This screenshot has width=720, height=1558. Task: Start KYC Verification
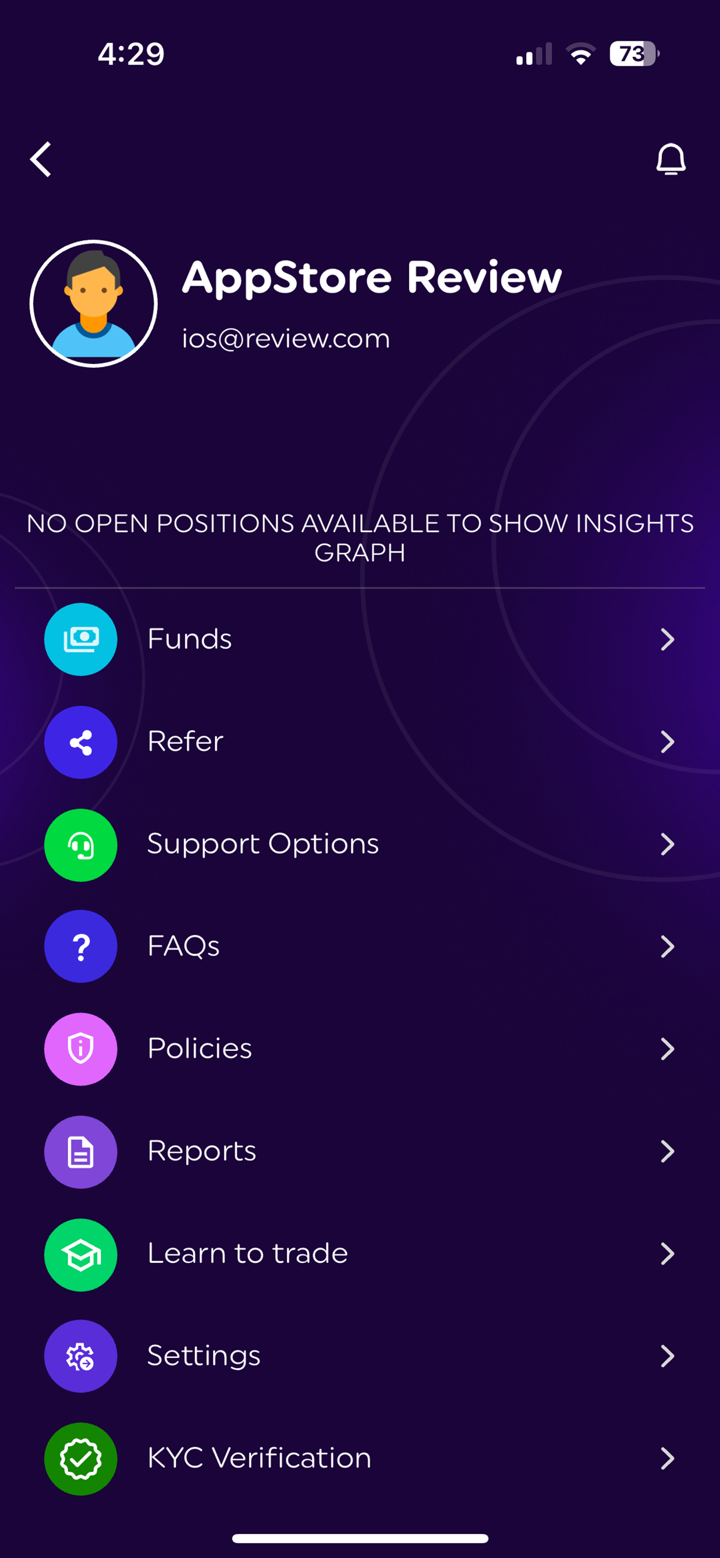pos(360,1458)
